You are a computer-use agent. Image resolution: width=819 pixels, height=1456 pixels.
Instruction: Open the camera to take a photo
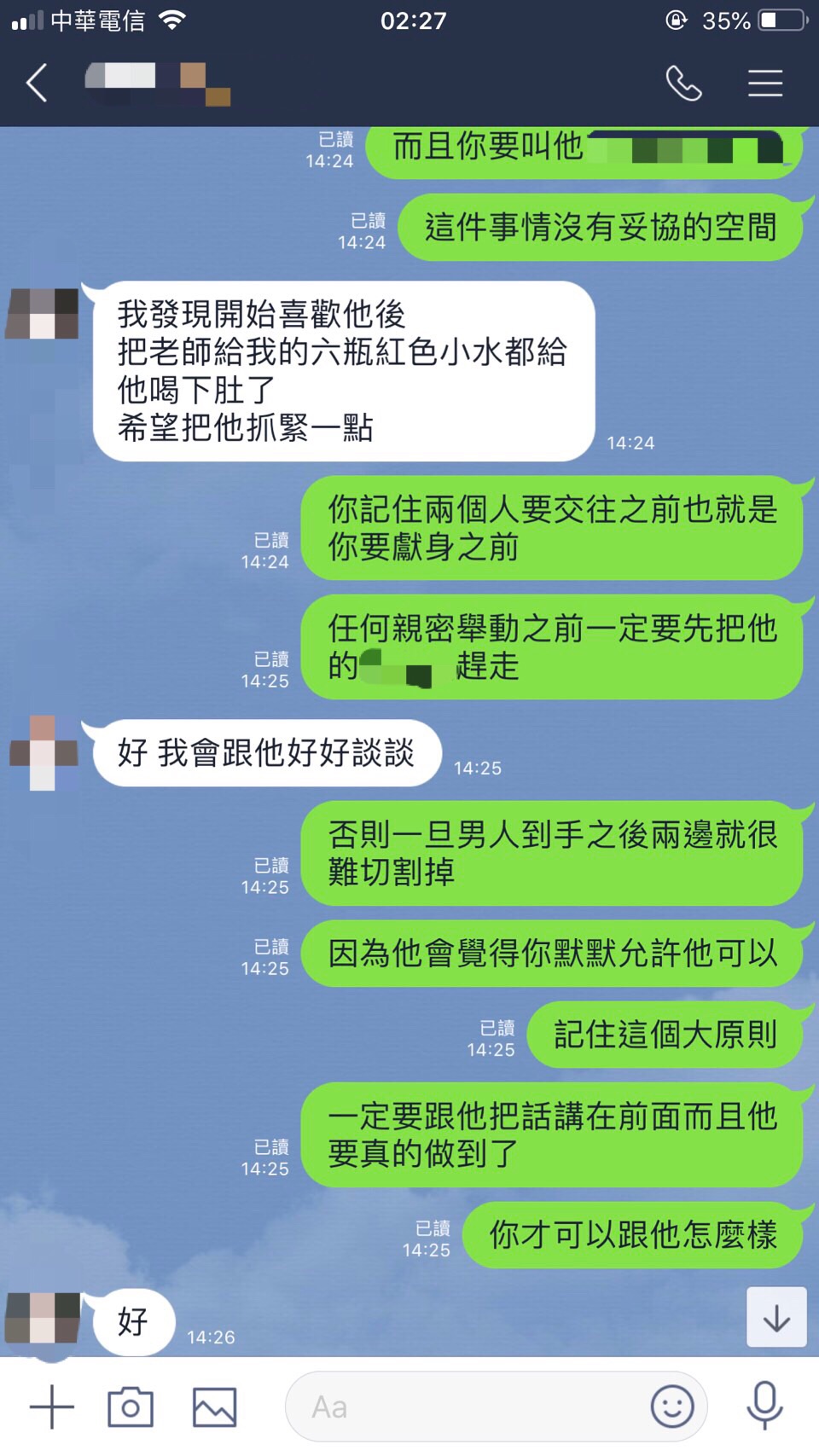(131, 1407)
